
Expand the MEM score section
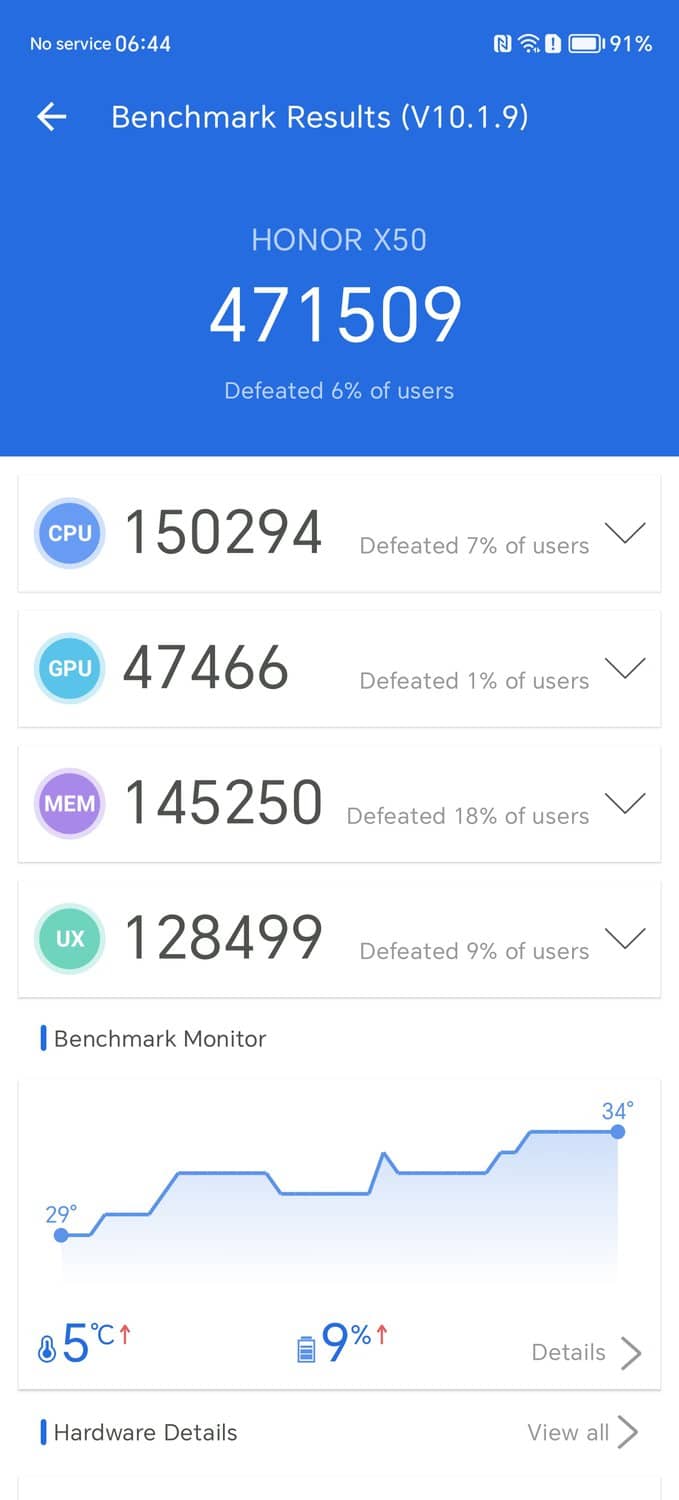(626, 803)
